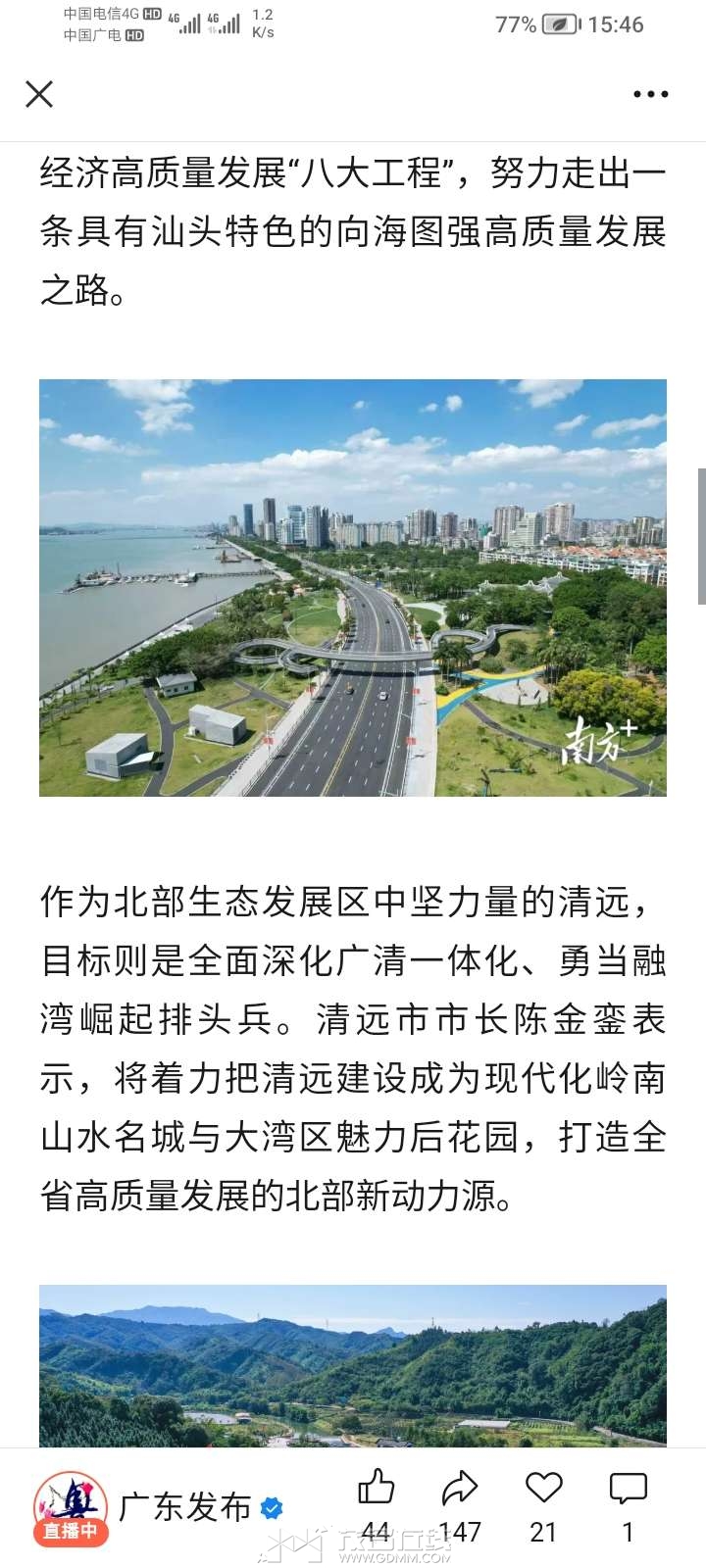Like the article with thumbs-up icon
Image resolution: width=706 pixels, height=1568 pixels.
(376, 1489)
